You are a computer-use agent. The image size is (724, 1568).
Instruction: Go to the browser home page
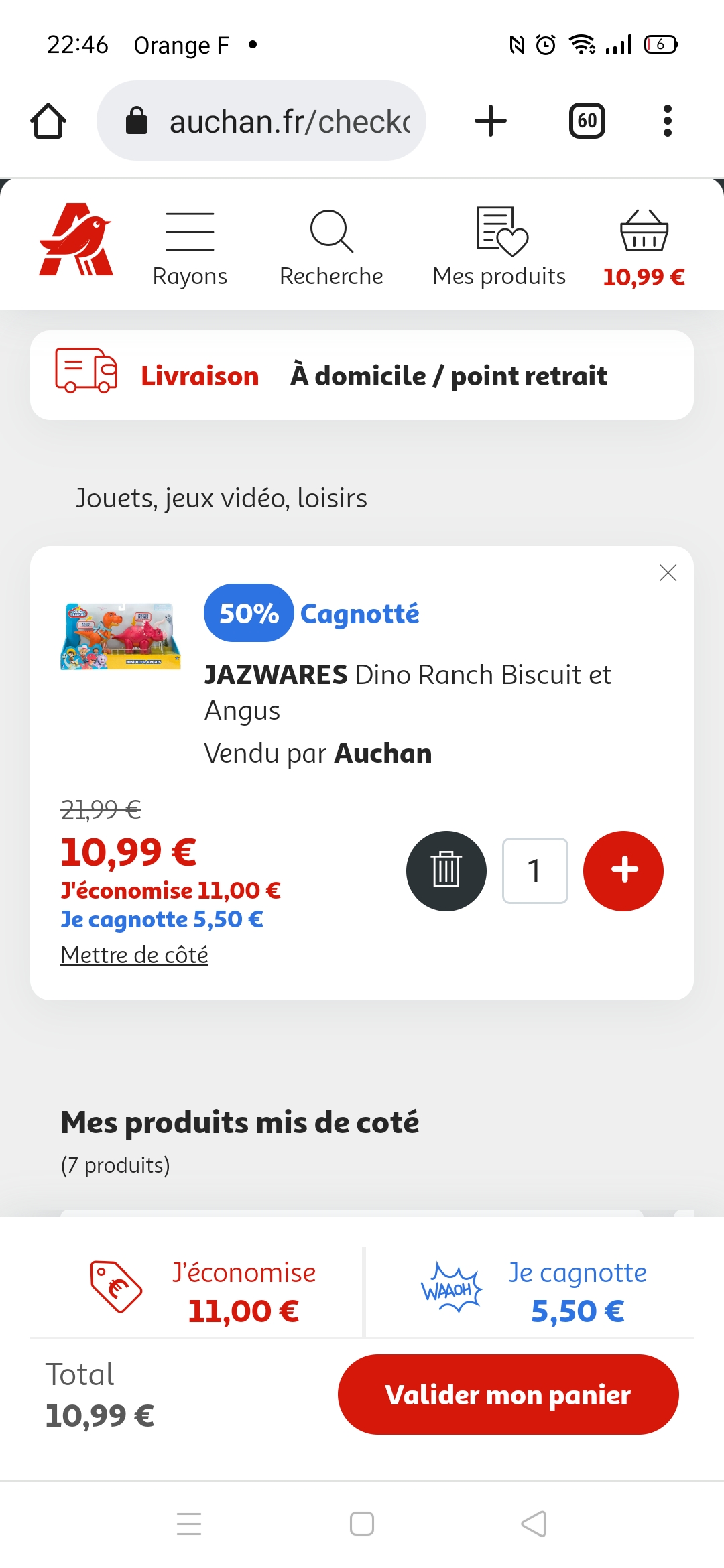click(48, 121)
